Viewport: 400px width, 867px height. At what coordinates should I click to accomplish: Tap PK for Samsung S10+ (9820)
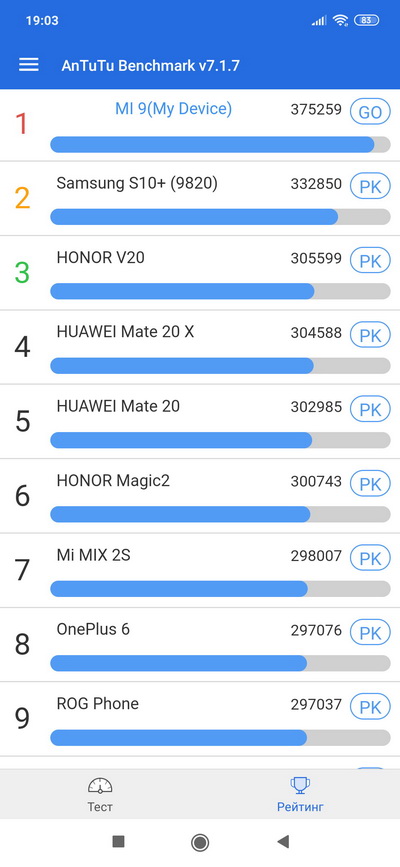[x=370, y=186]
